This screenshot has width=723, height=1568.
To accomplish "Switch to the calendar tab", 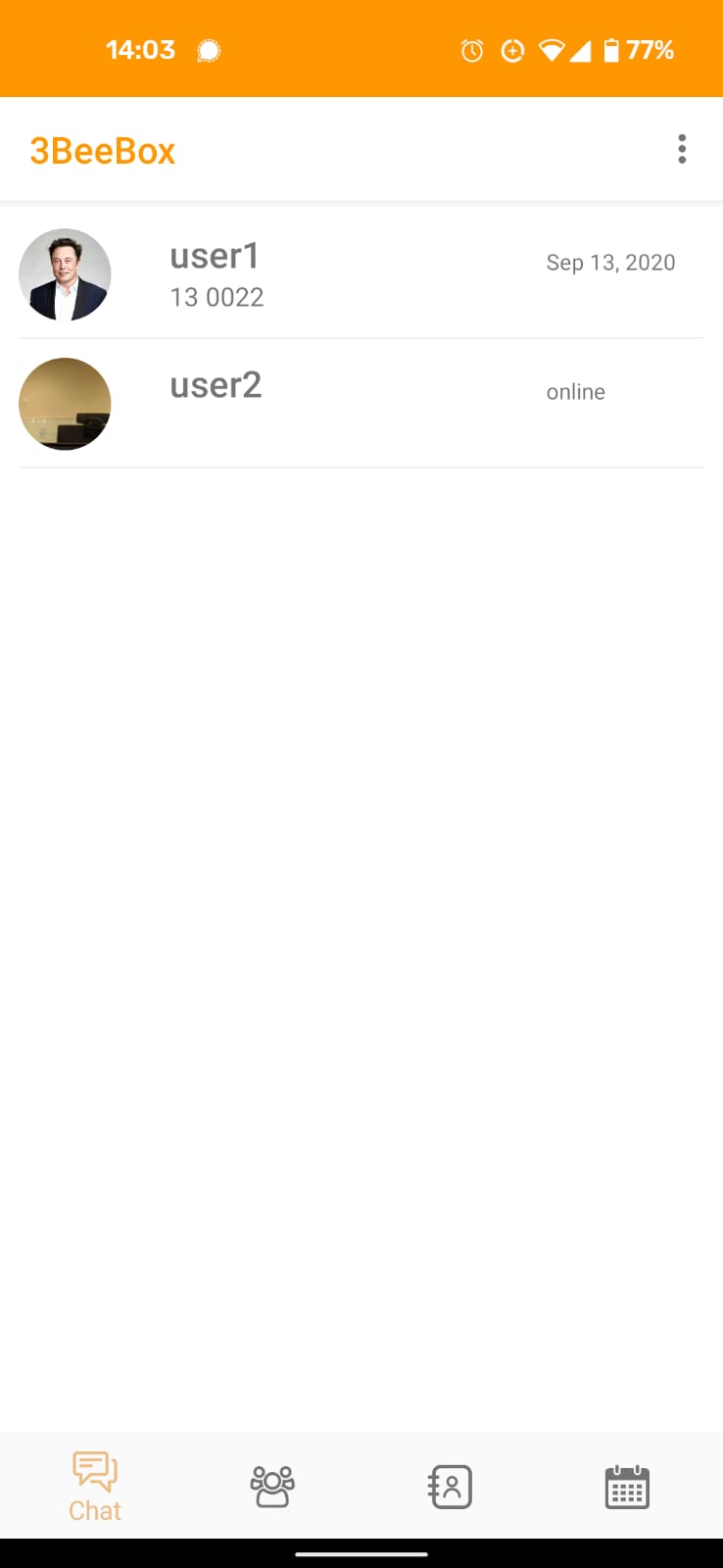I will click(x=627, y=1487).
